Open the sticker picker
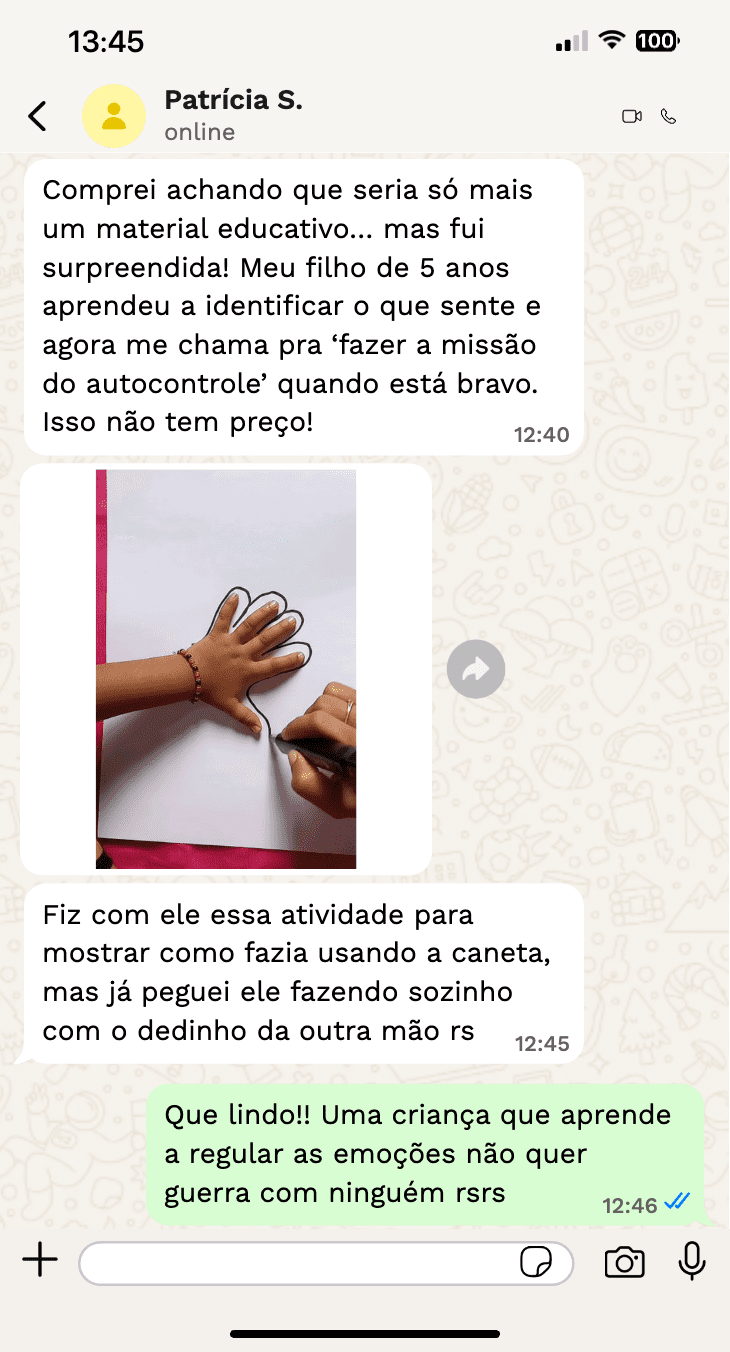The width and height of the screenshot is (730, 1352). (x=537, y=1263)
